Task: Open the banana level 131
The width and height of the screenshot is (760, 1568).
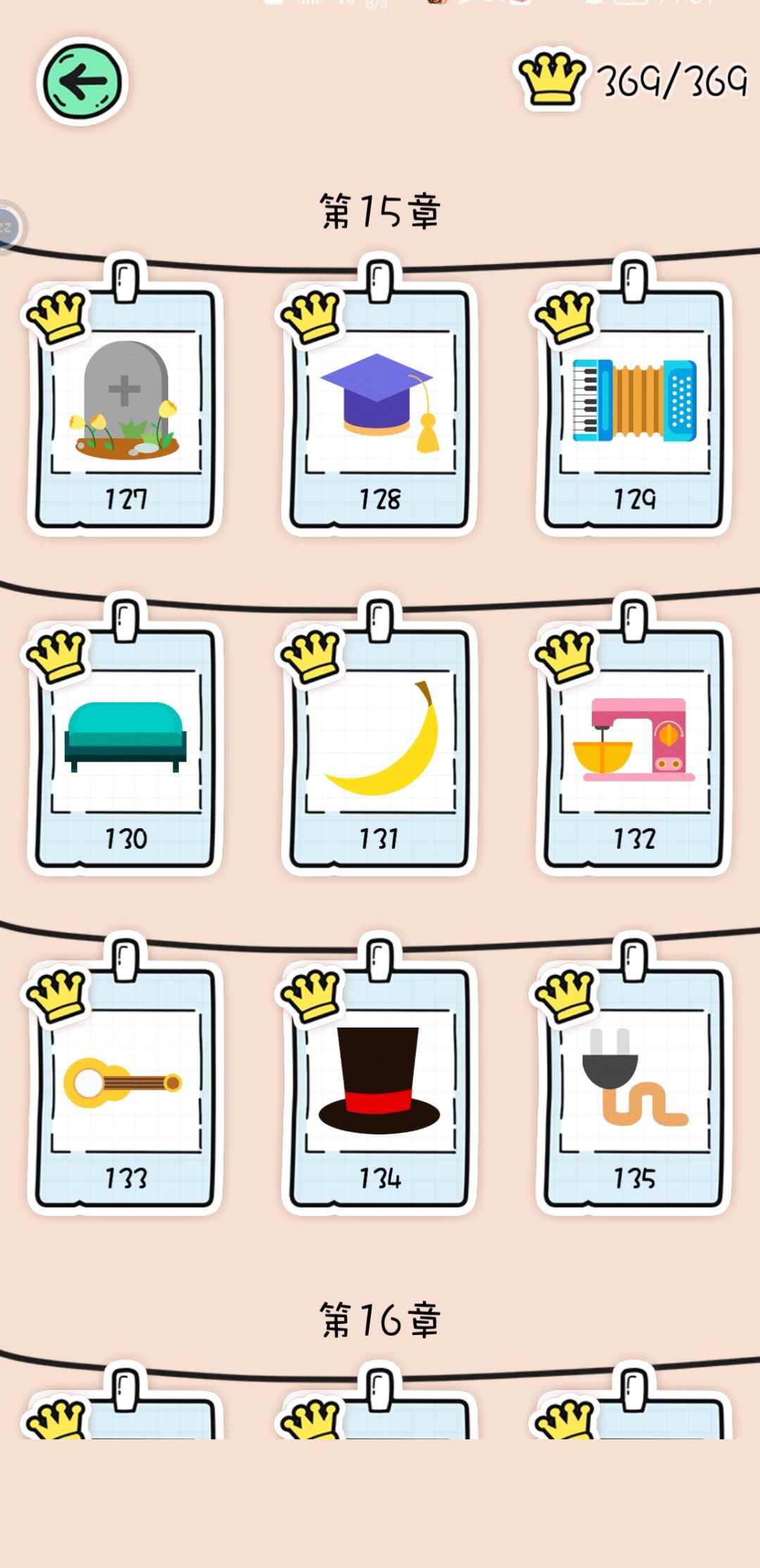Action: click(x=382, y=746)
